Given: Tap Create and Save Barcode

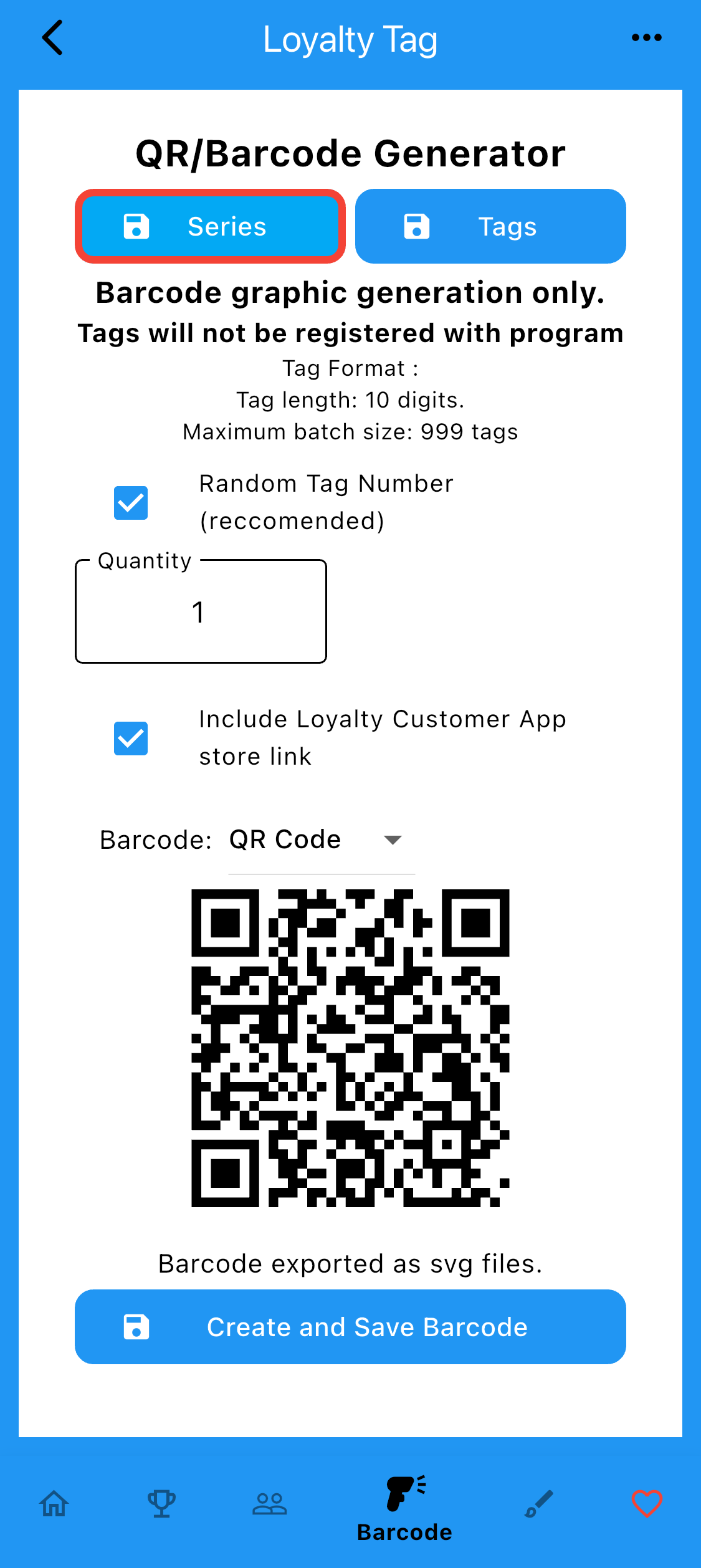Looking at the screenshot, I should [350, 1327].
